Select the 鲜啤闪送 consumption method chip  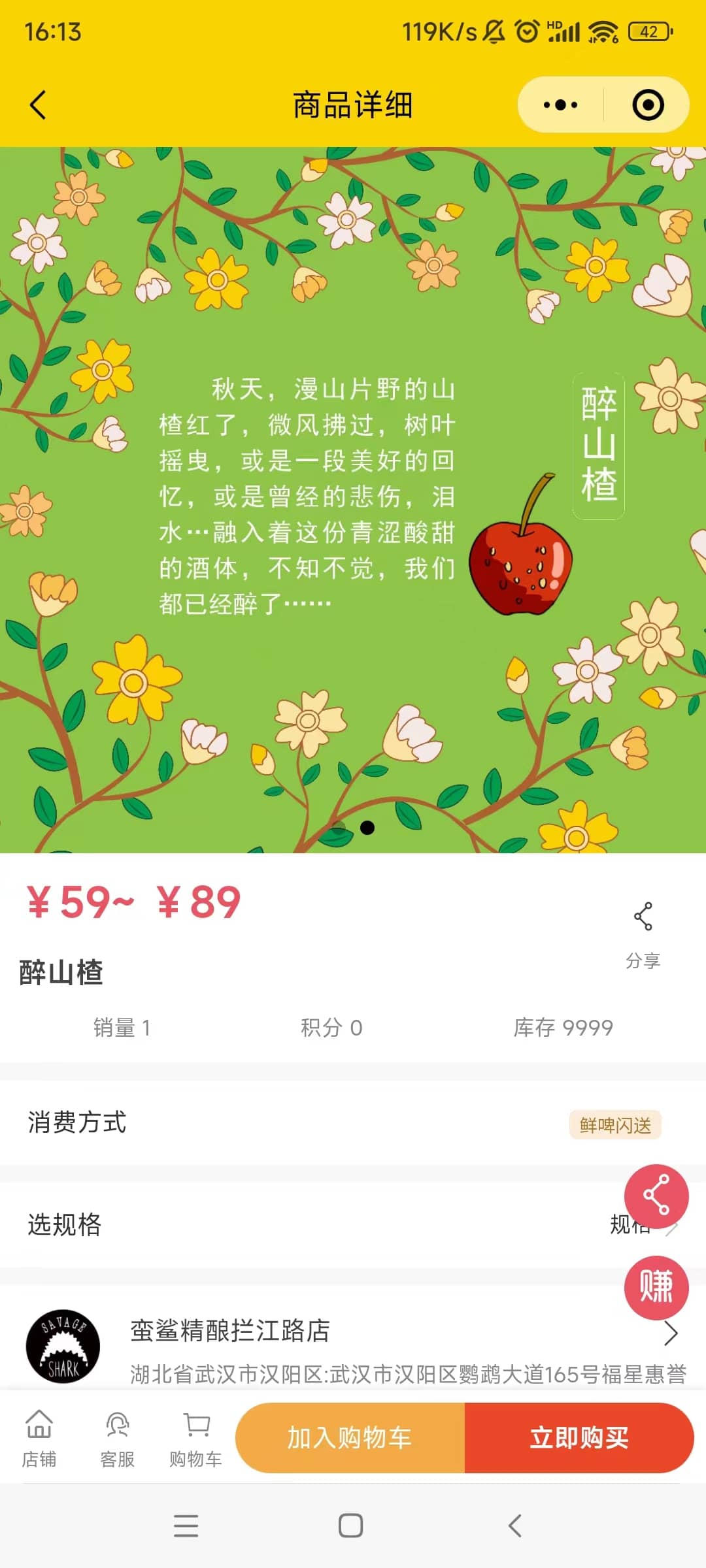[614, 1125]
